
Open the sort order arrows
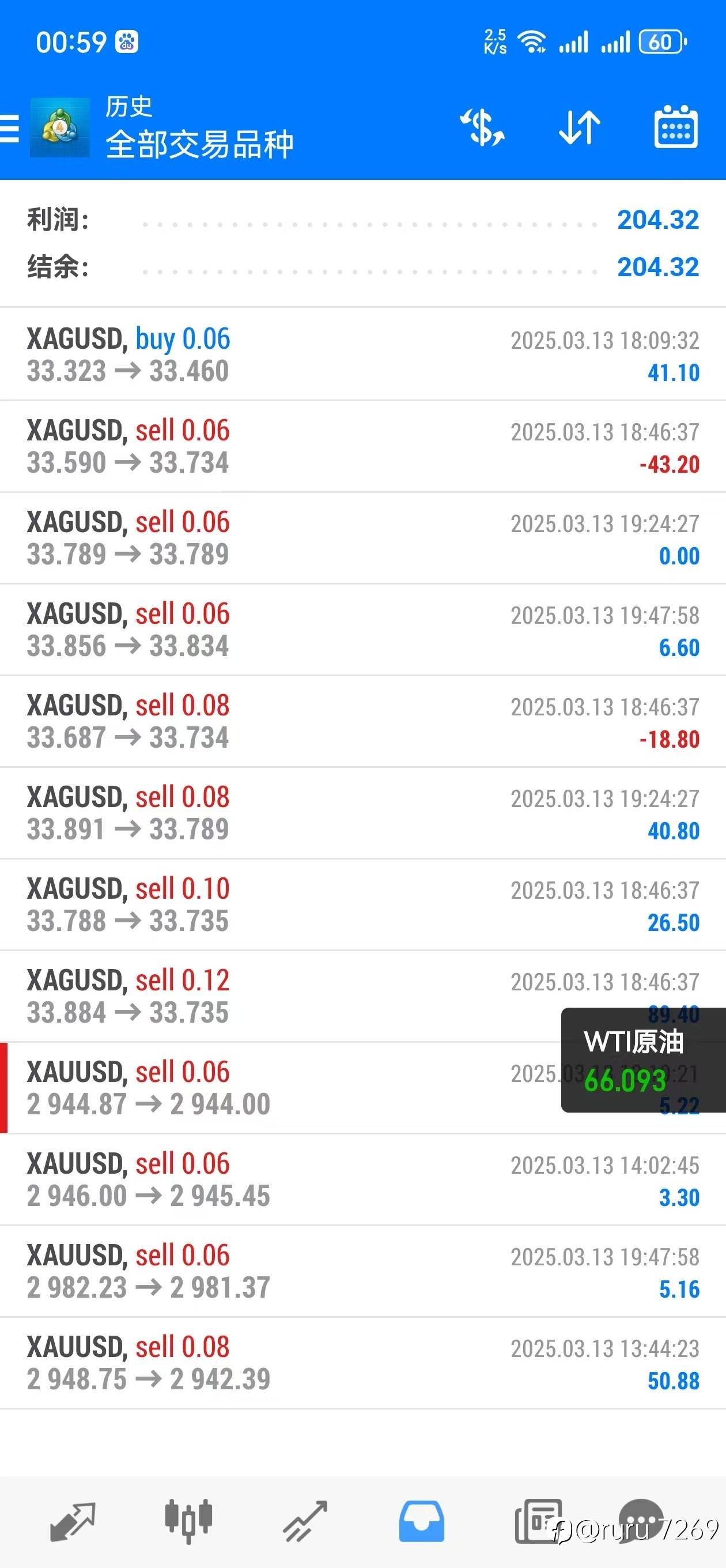pyautogui.click(x=579, y=128)
